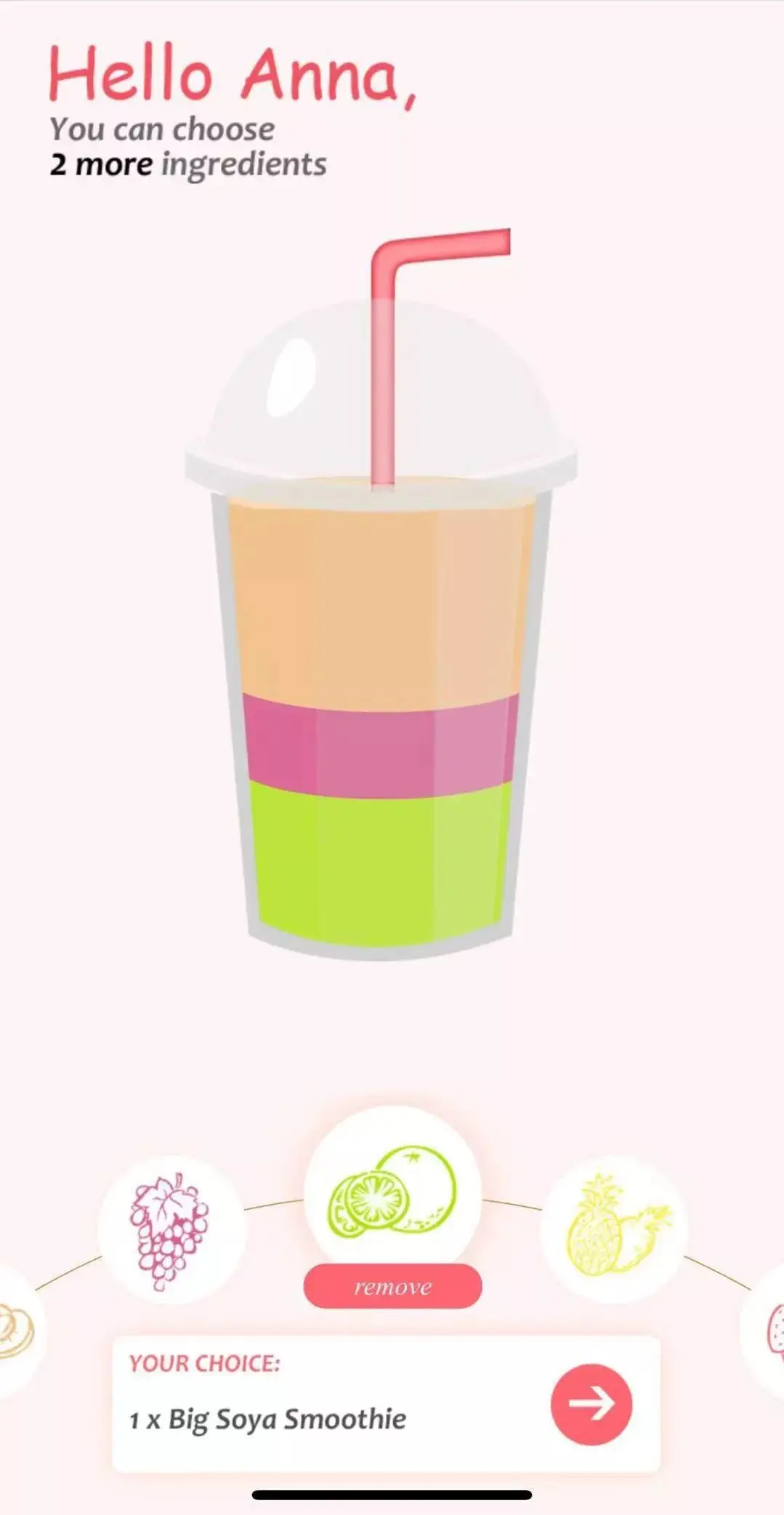The width and height of the screenshot is (784, 1515).
Task: Select the pineapple ingredient
Action: [614, 1227]
